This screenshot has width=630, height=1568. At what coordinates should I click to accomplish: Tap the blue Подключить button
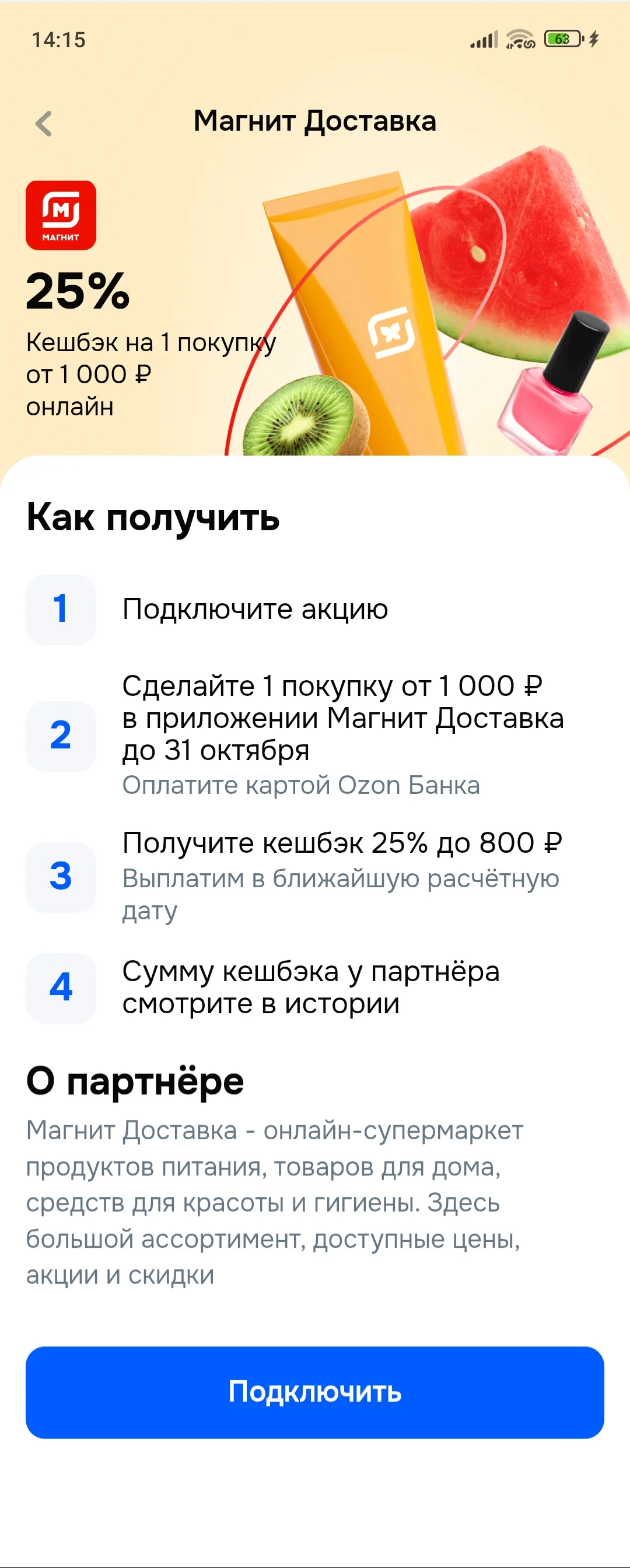coord(314,1392)
